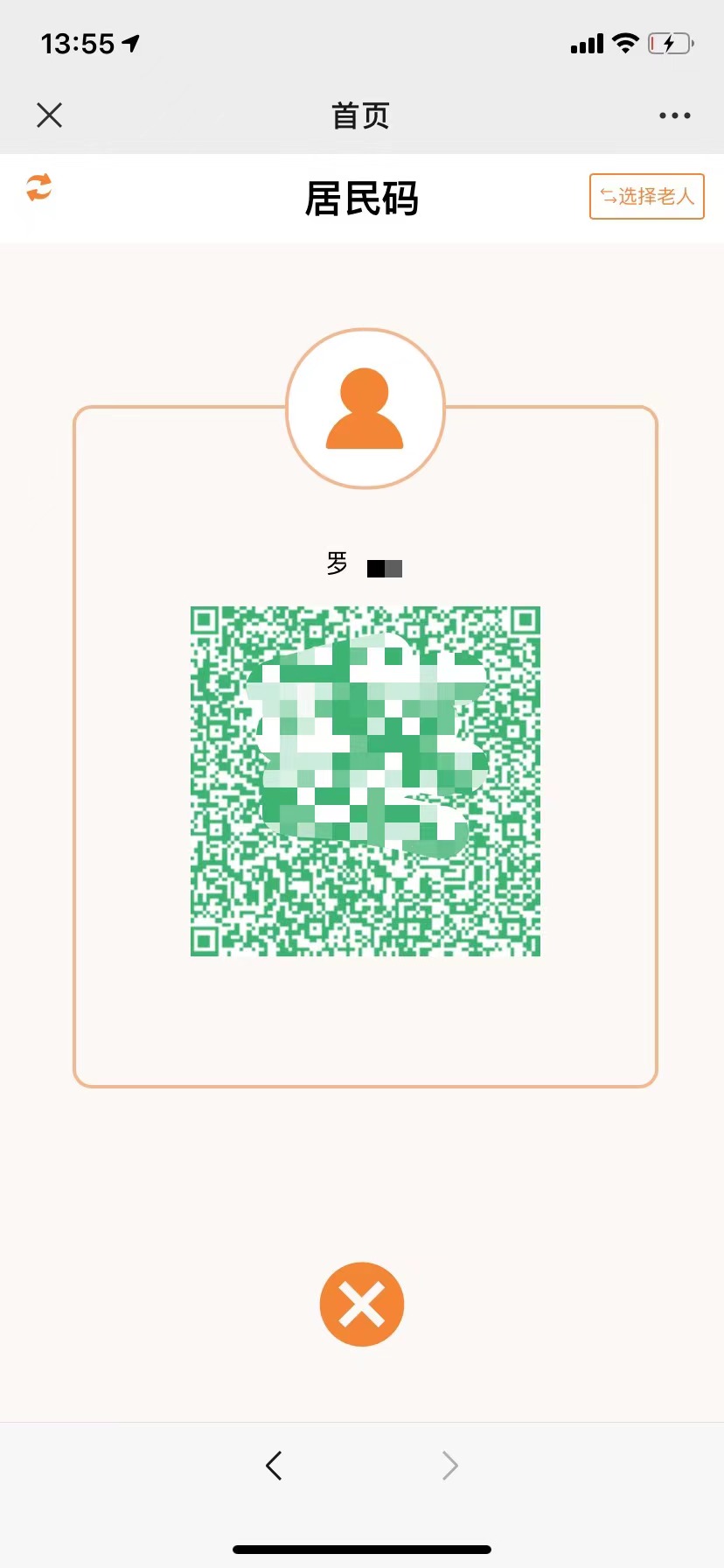Dismiss with the orange X button

361,1304
